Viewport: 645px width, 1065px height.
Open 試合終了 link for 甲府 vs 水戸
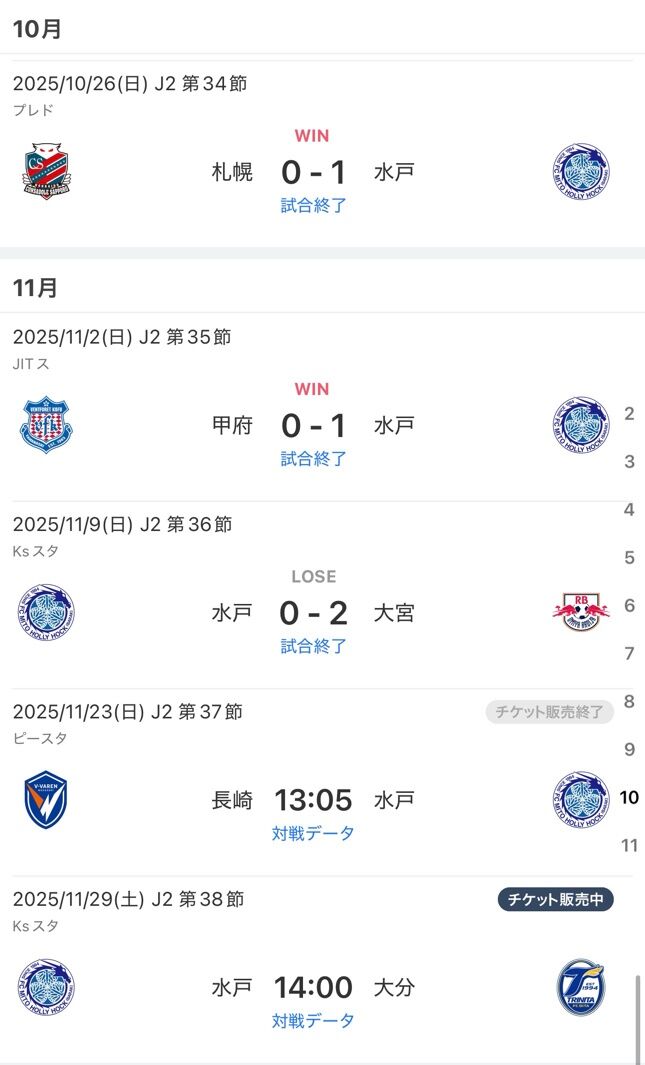tap(313, 459)
